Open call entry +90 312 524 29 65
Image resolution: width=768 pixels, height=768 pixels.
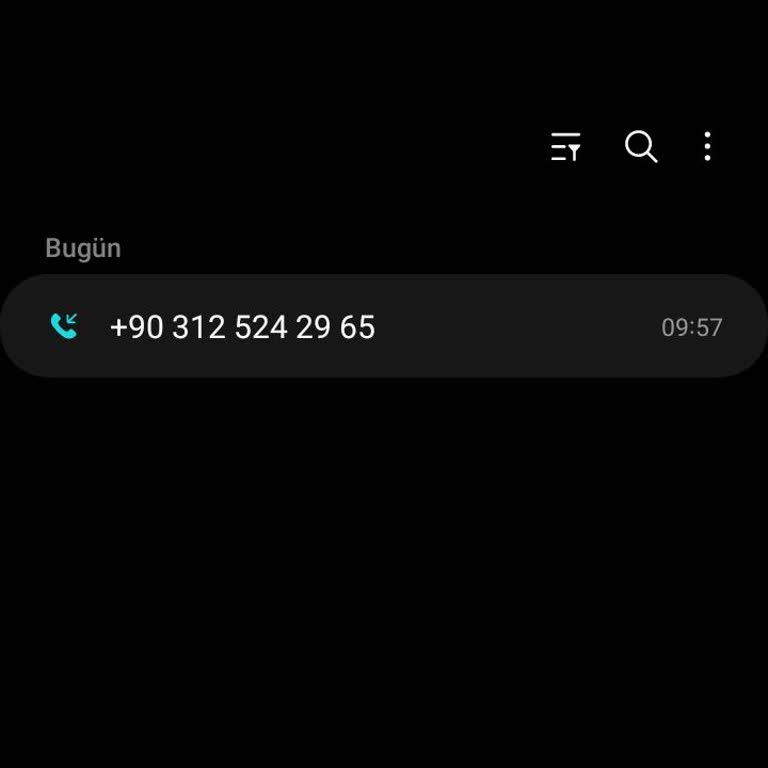click(384, 327)
